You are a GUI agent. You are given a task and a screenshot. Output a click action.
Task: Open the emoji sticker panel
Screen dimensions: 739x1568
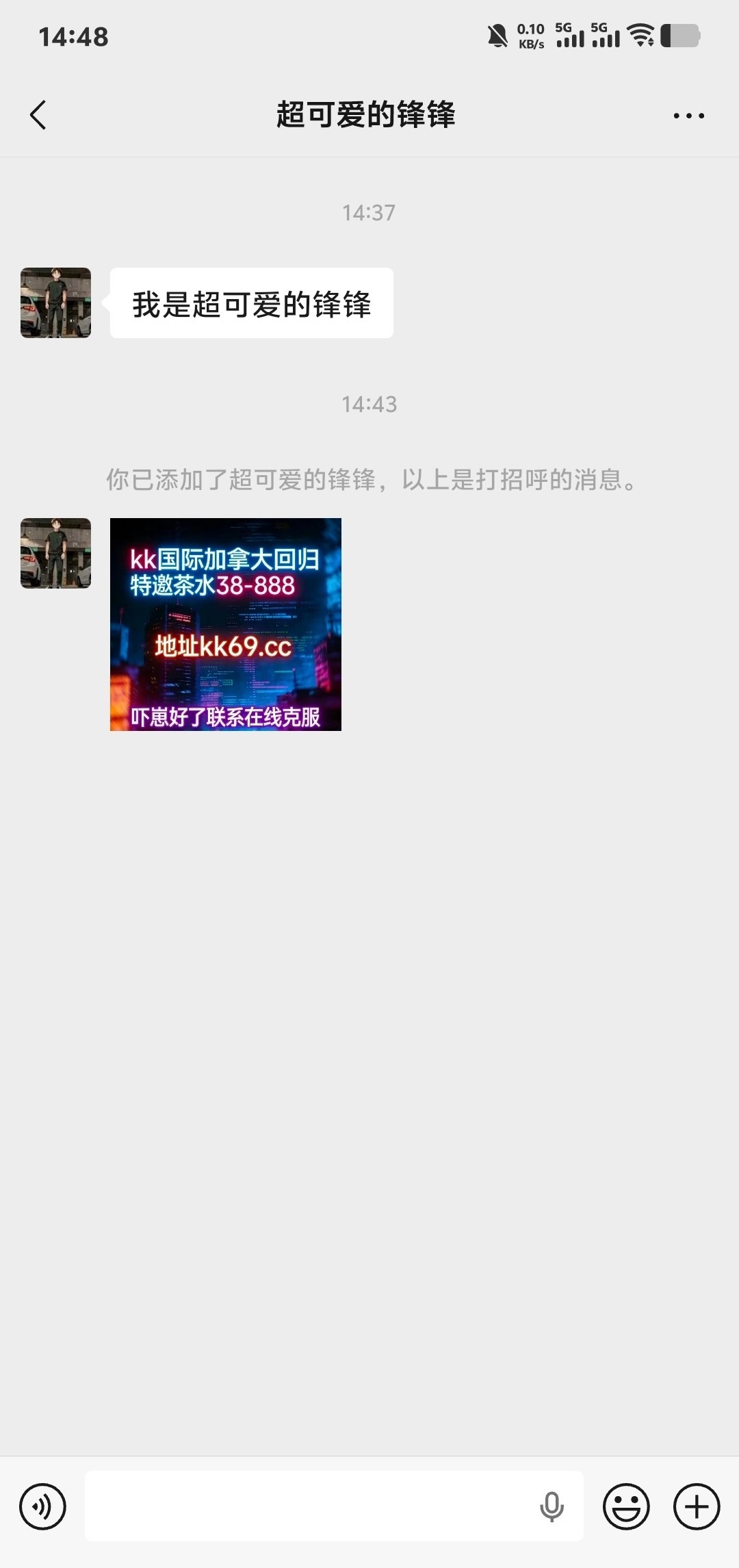point(625,1506)
